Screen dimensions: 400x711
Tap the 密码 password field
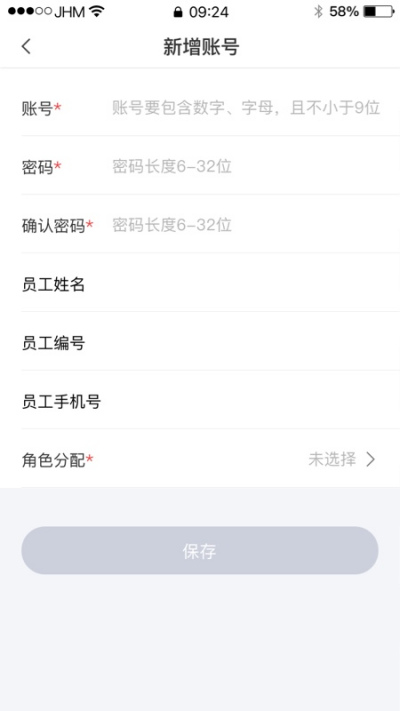[x=246, y=166]
